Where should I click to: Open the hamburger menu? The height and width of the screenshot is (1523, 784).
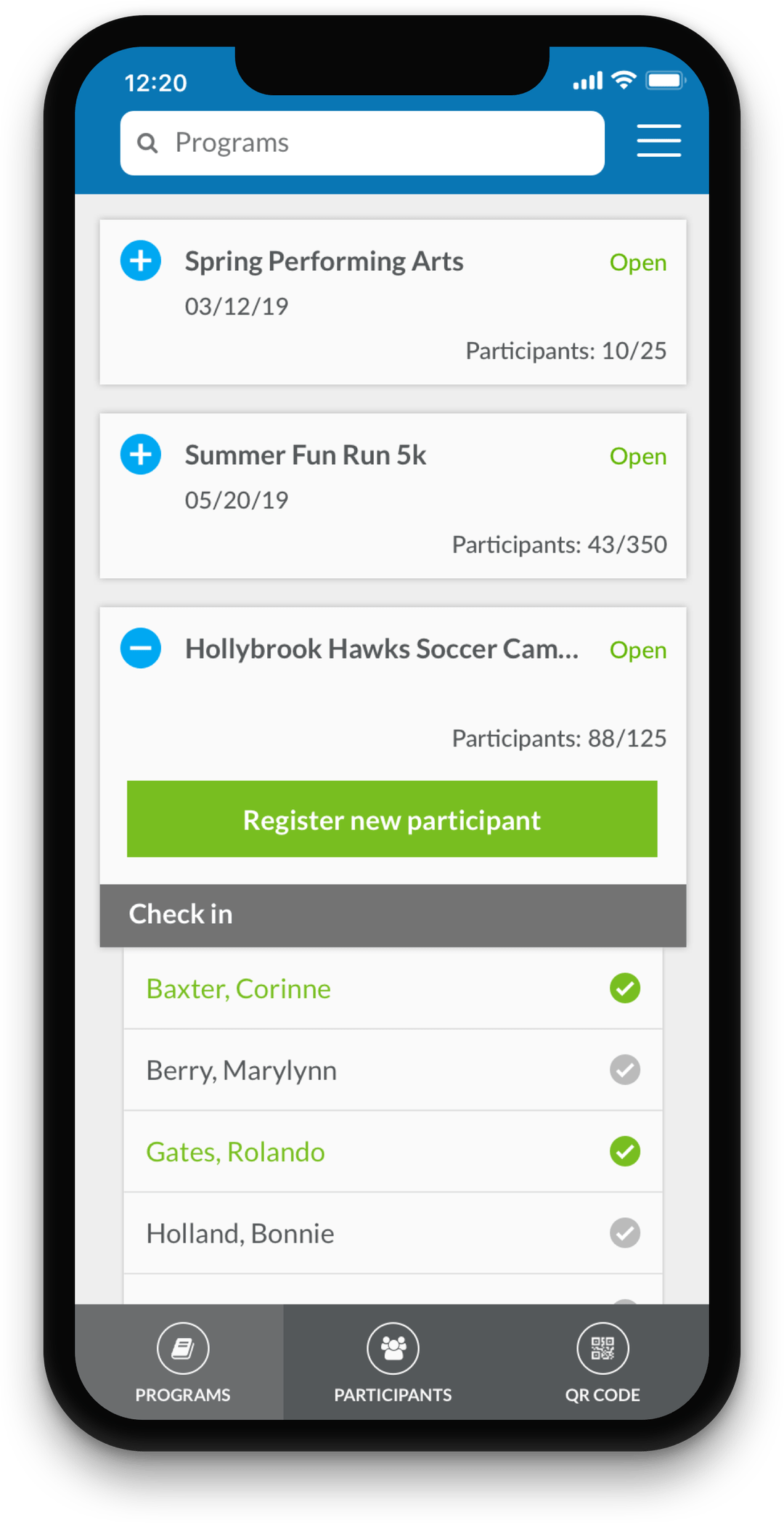coord(658,141)
